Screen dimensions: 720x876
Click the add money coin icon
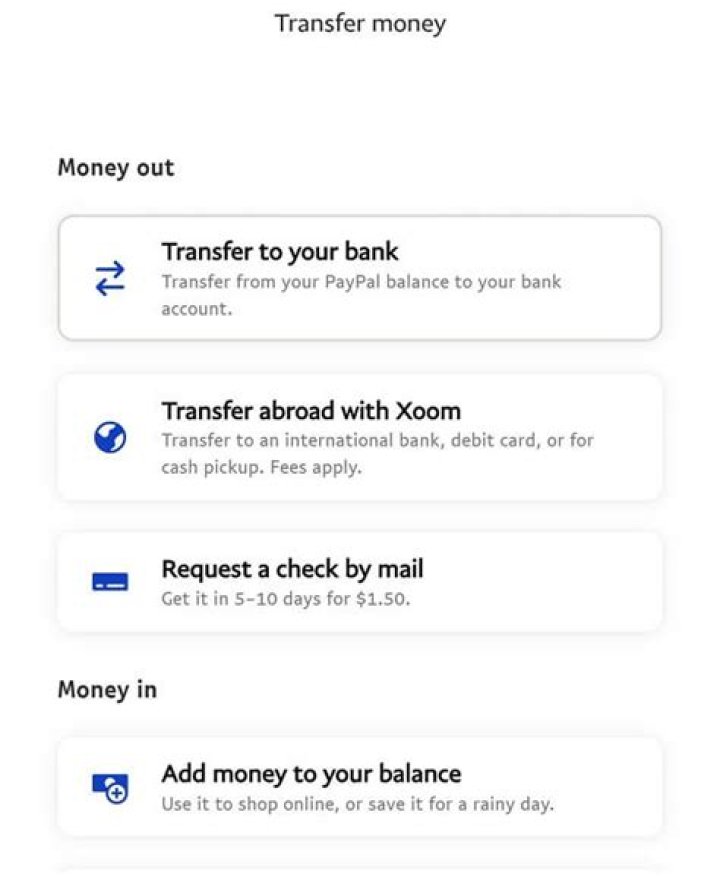[x=110, y=786]
